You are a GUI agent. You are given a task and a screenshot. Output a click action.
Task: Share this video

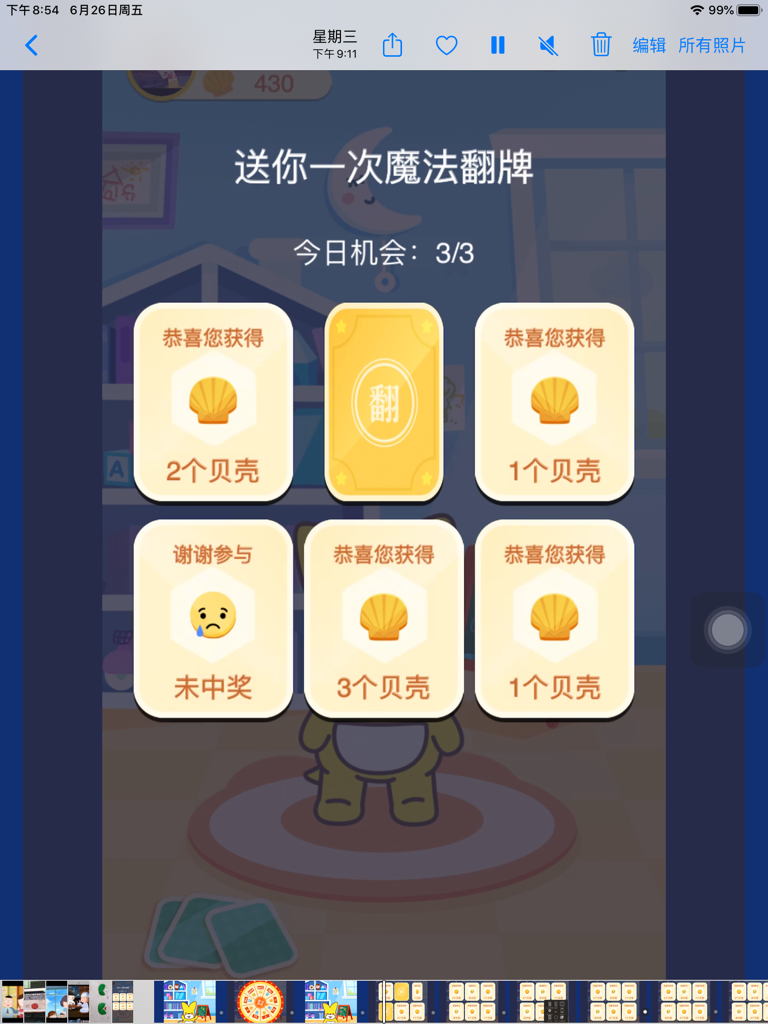click(392, 45)
